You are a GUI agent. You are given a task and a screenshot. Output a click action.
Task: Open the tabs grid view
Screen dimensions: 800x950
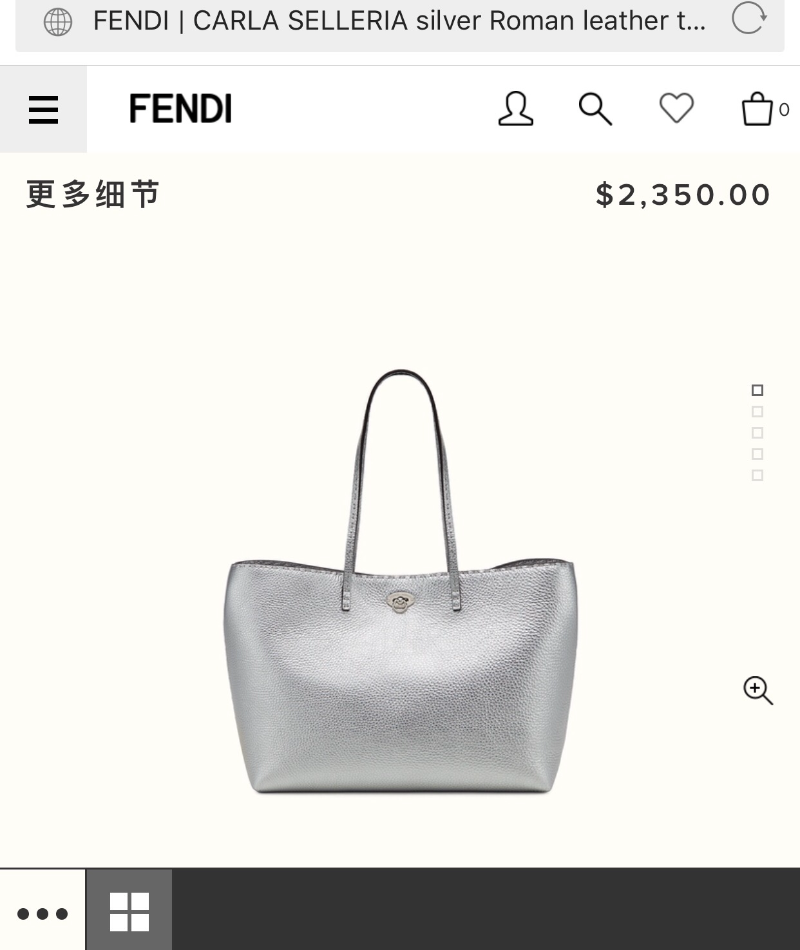(129, 912)
